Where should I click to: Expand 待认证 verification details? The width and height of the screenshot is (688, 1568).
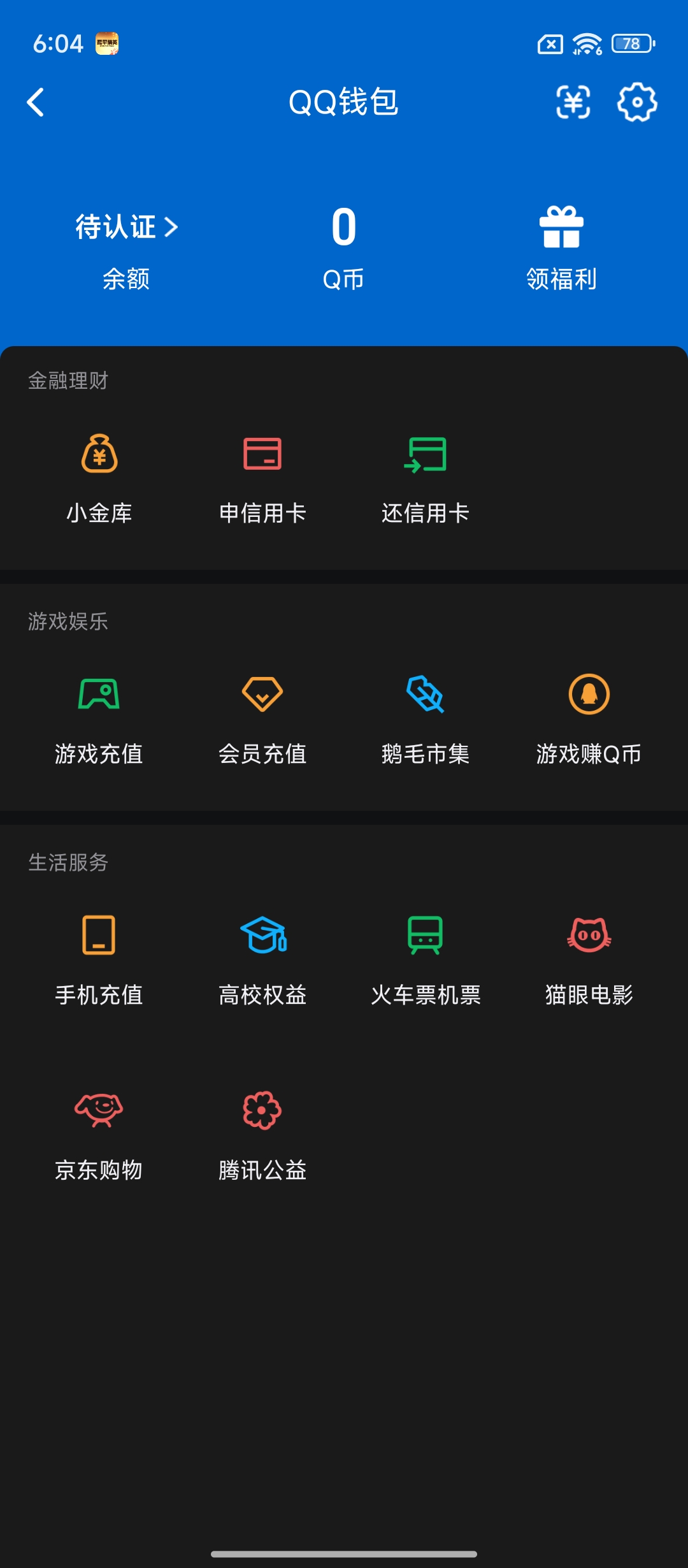[x=125, y=228]
